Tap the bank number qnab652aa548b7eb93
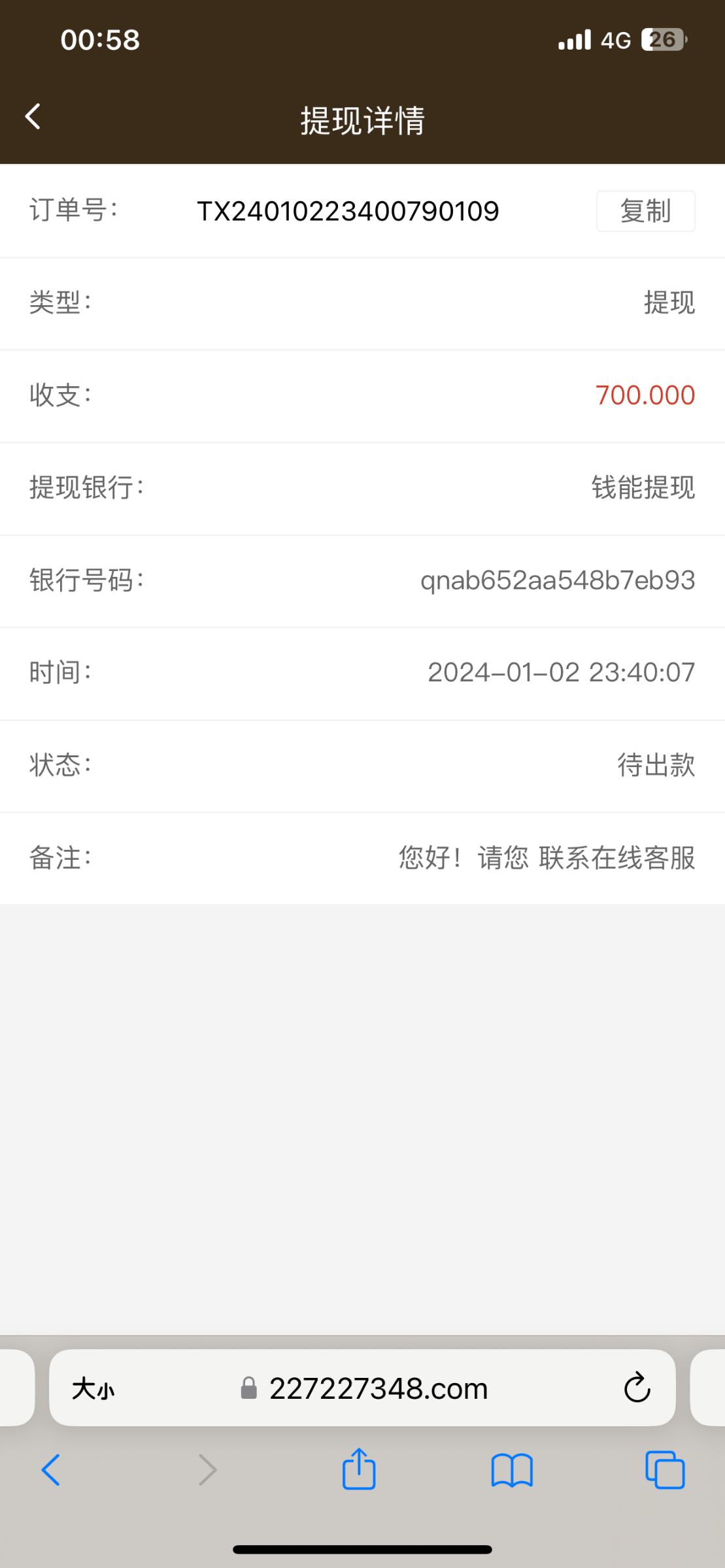The width and height of the screenshot is (725, 1568). (558, 581)
